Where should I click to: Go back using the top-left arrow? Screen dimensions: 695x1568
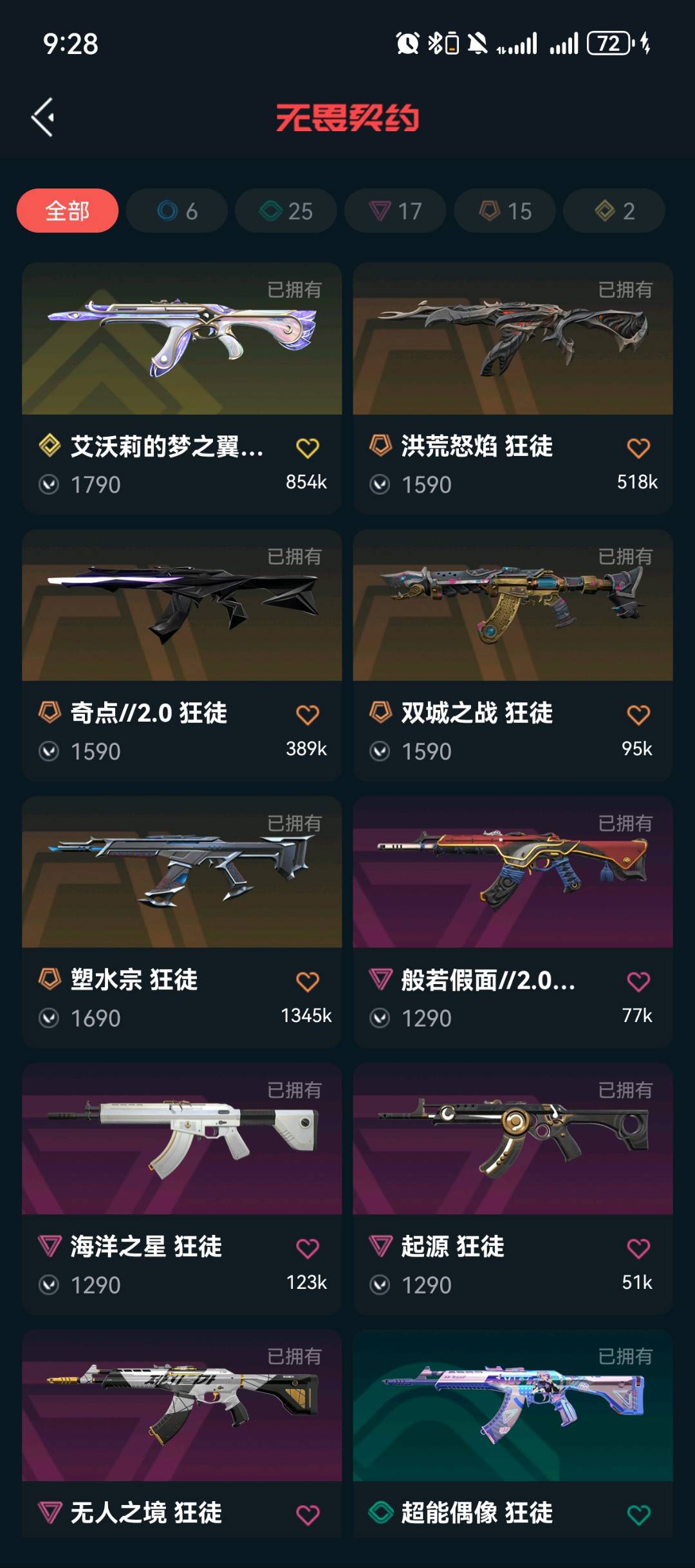coord(43,117)
